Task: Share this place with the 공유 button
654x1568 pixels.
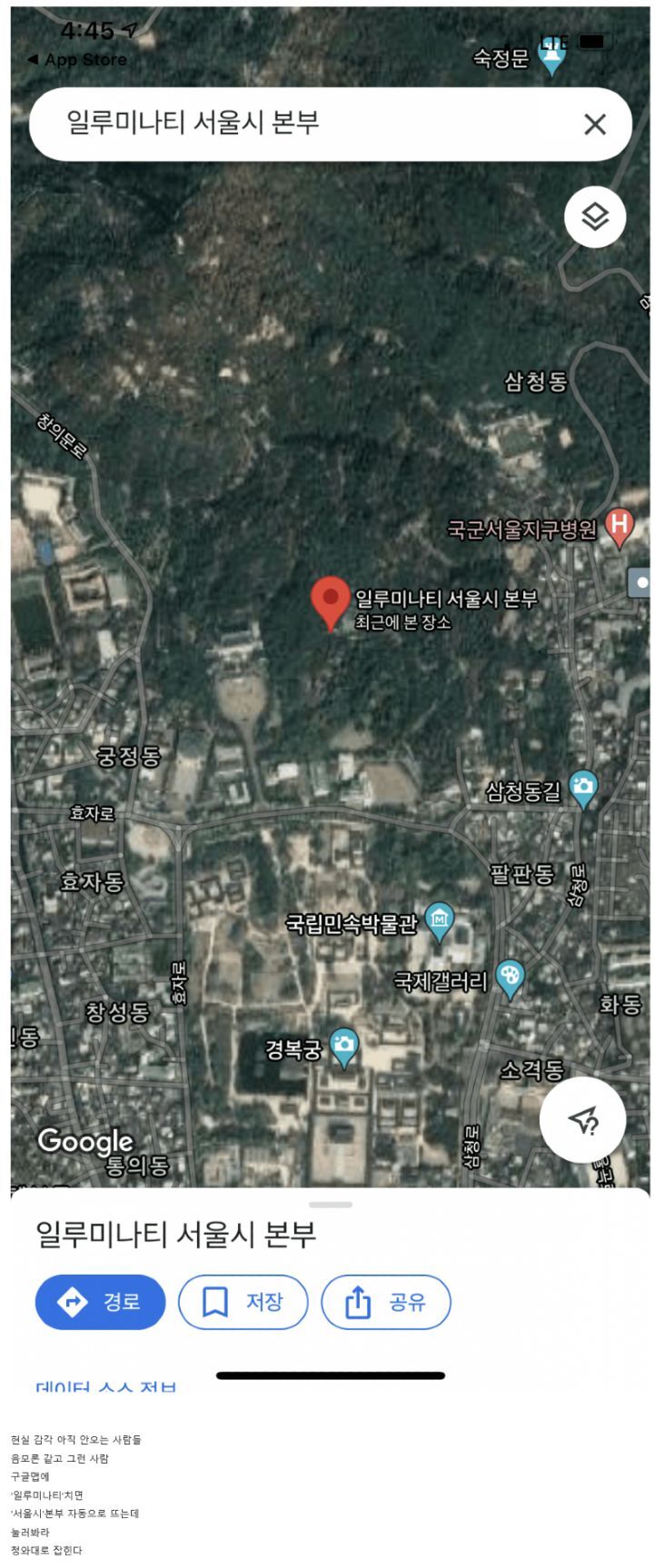Action: 386,1302
